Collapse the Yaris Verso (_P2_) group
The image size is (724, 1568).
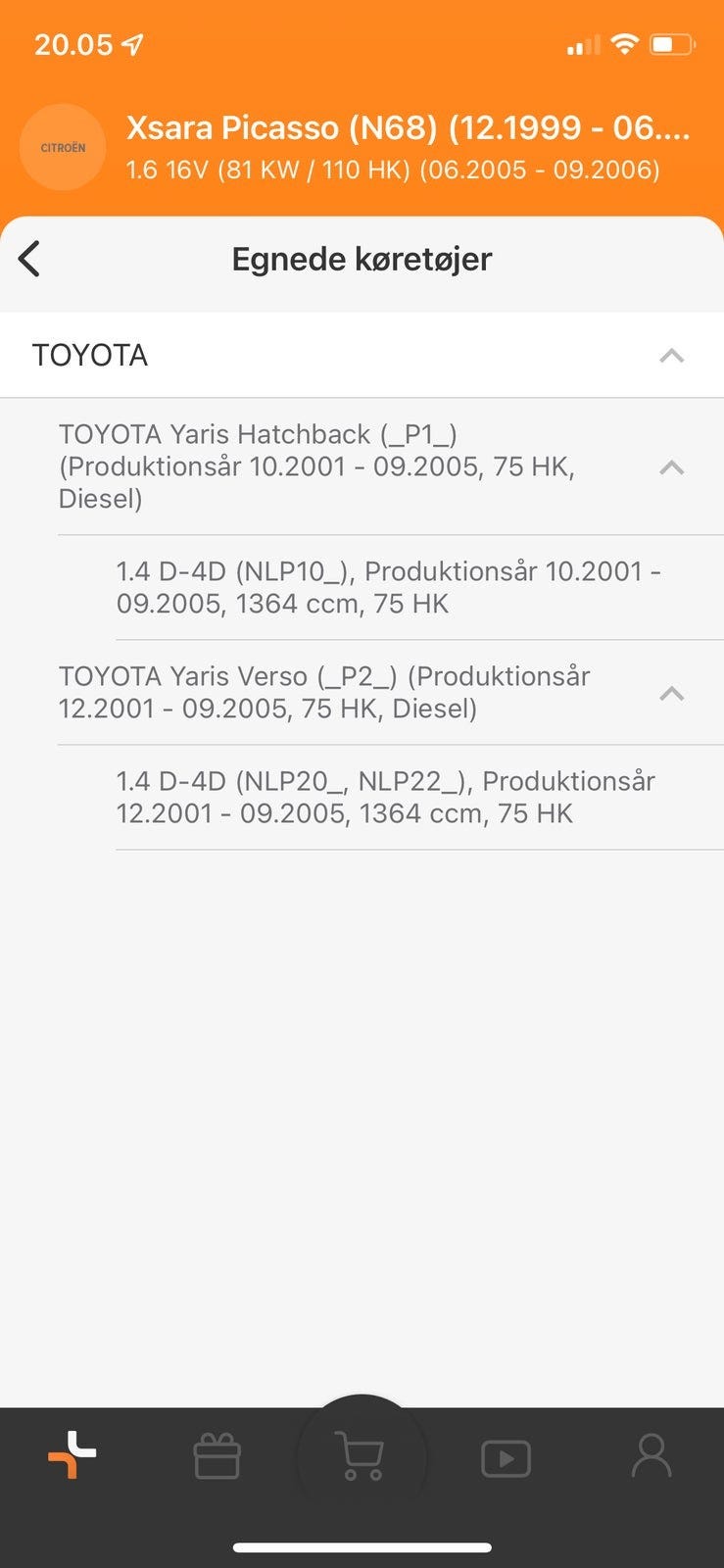(x=671, y=694)
